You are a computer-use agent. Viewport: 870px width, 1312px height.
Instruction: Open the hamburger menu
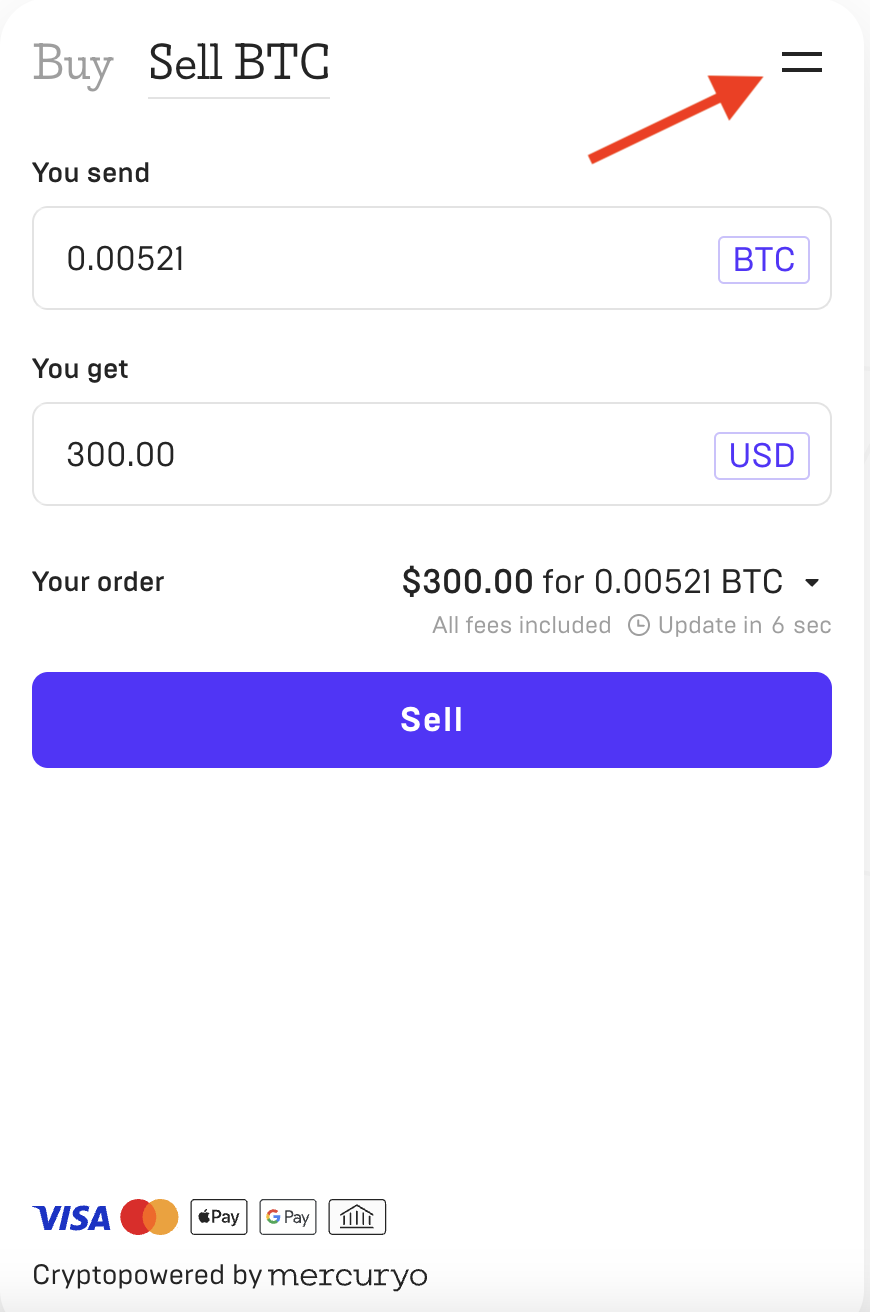pyautogui.click(x=801, y=62)
